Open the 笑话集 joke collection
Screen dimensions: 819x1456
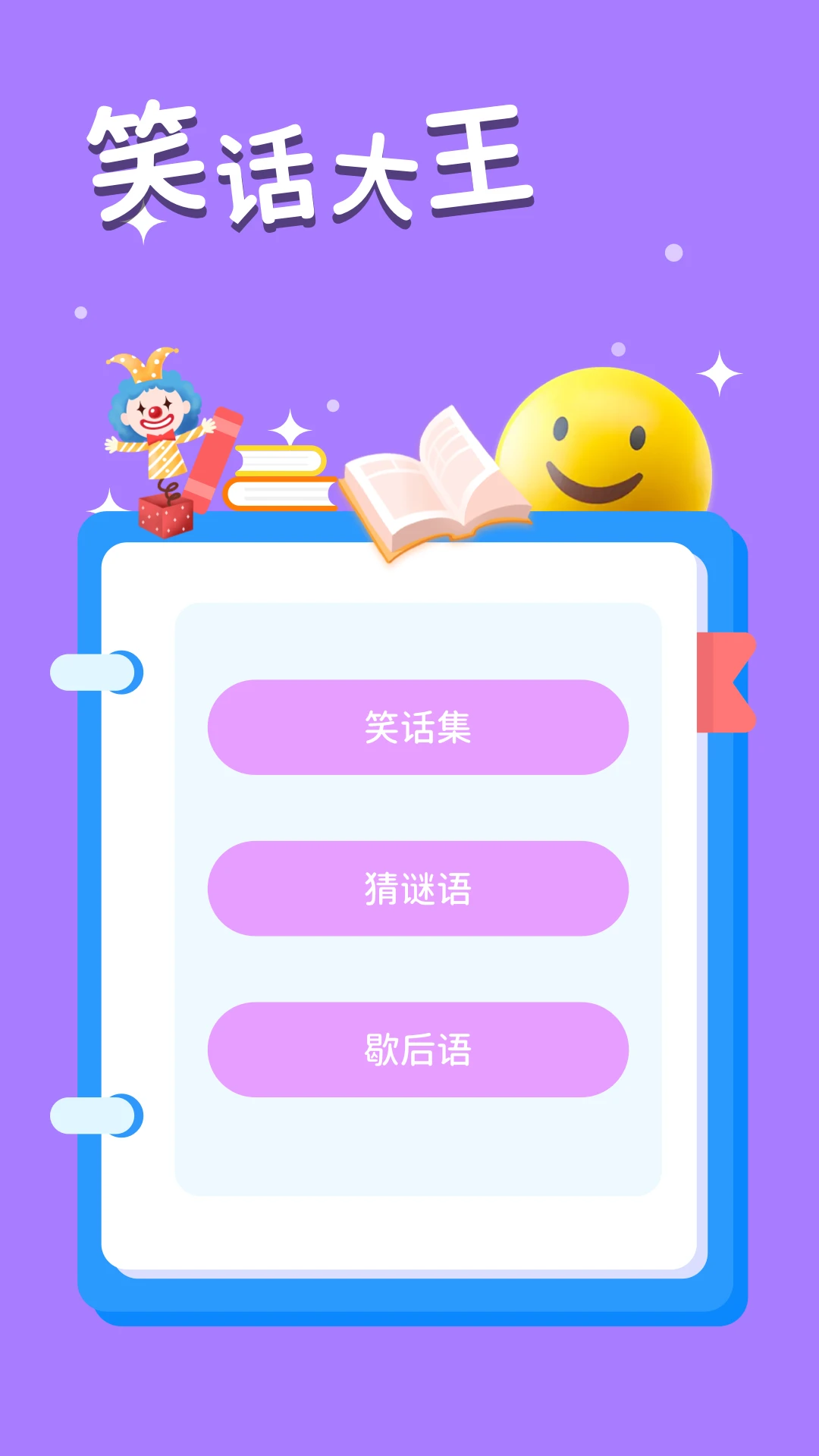click(x=418, y=727)
